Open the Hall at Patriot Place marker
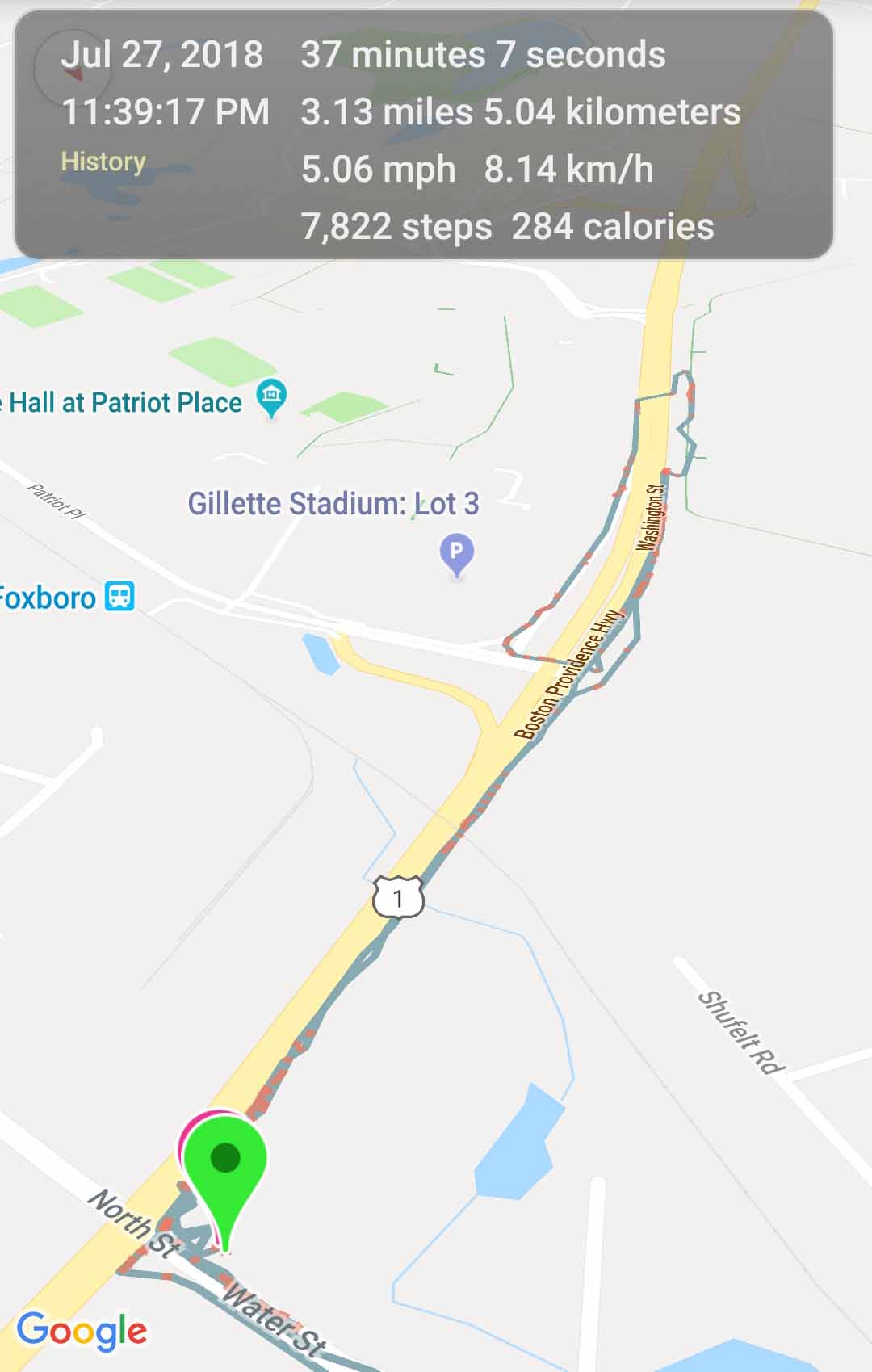This screenshot has height=1372, width=872. (x=271, y=398)
